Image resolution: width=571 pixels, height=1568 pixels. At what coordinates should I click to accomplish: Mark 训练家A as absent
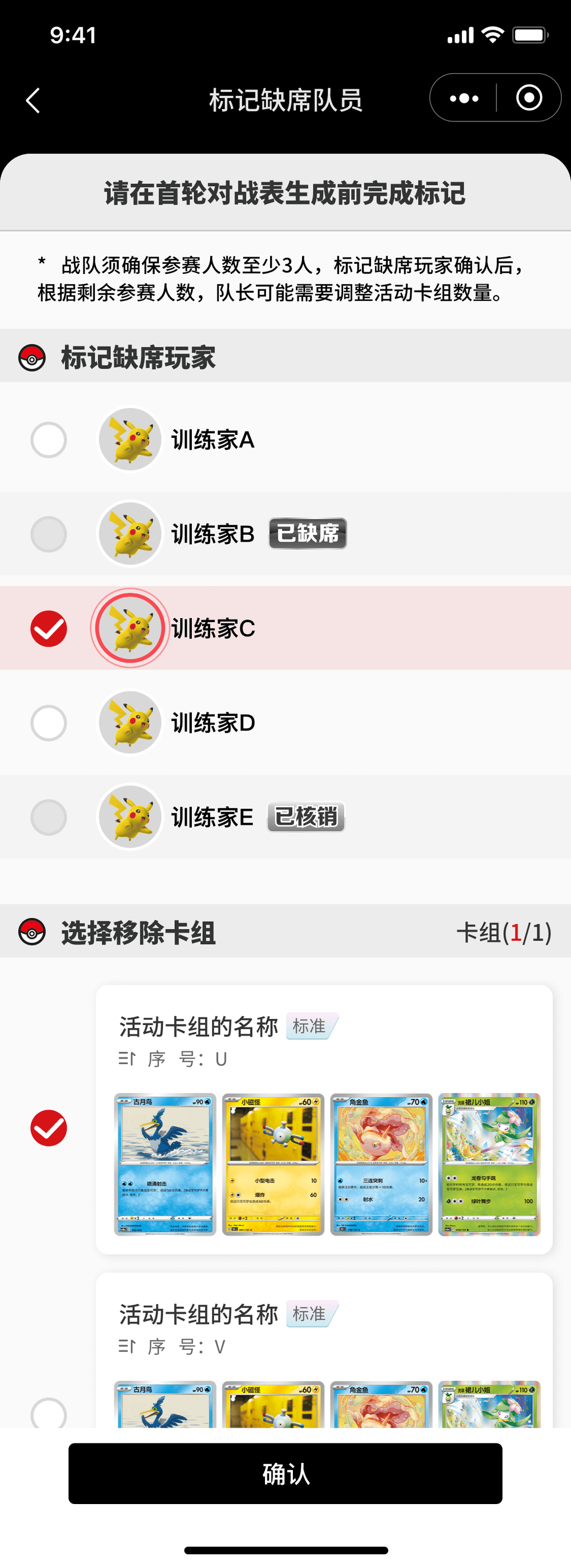tap(49, 440)
